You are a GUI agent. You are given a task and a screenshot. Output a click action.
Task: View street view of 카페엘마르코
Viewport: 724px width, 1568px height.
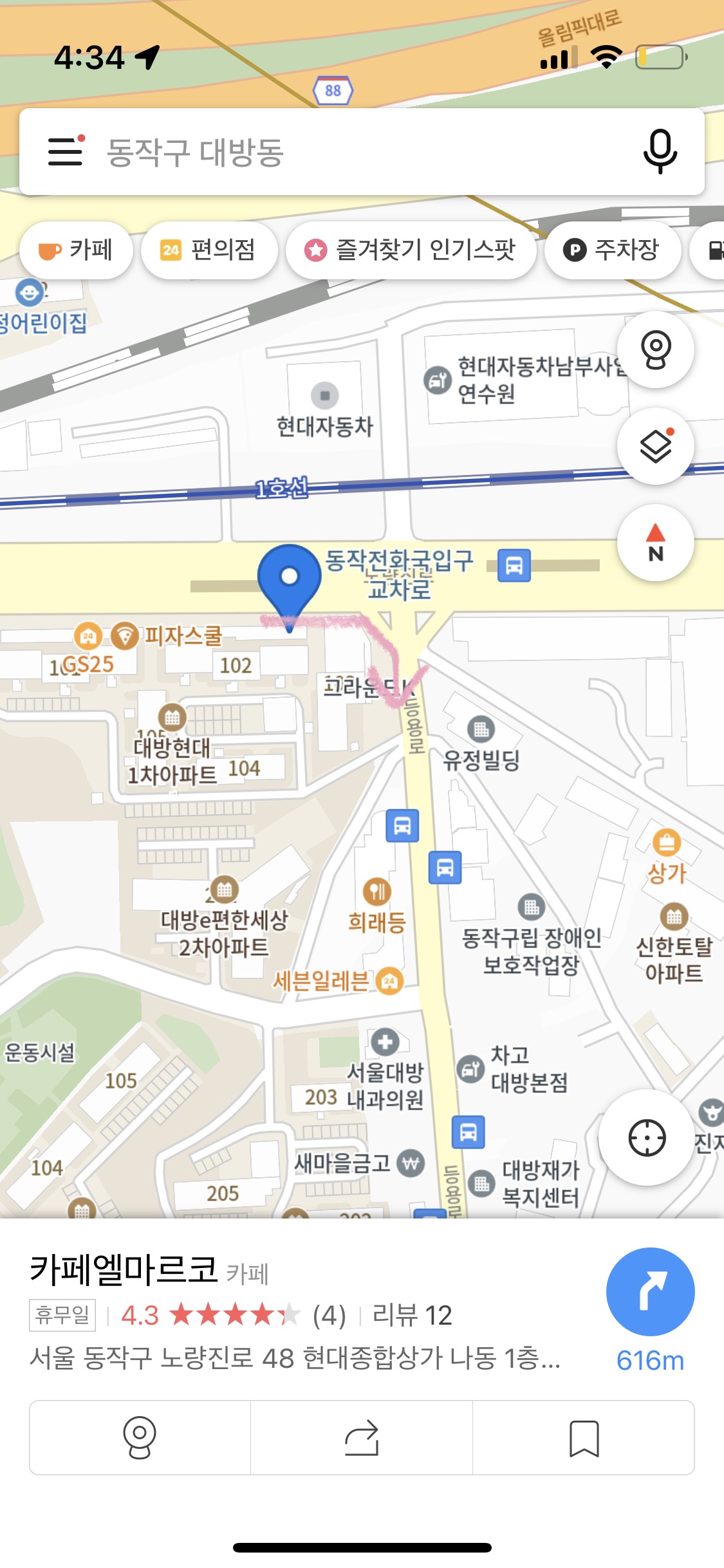[140, 1437]
